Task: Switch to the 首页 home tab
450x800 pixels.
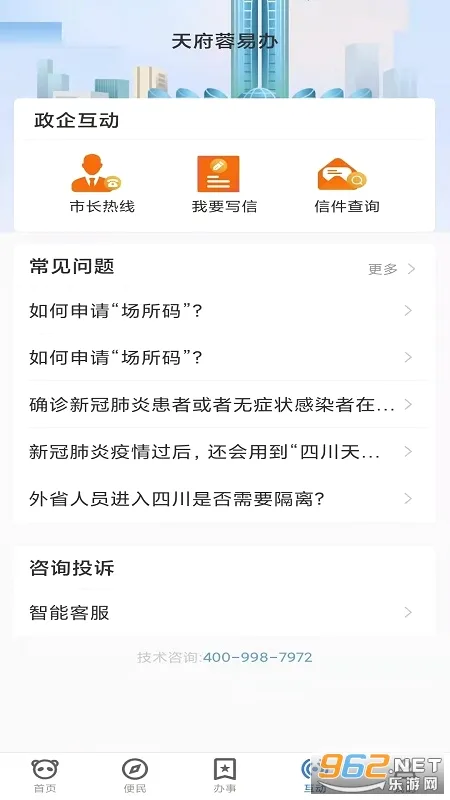Action: tap(45, 776)
